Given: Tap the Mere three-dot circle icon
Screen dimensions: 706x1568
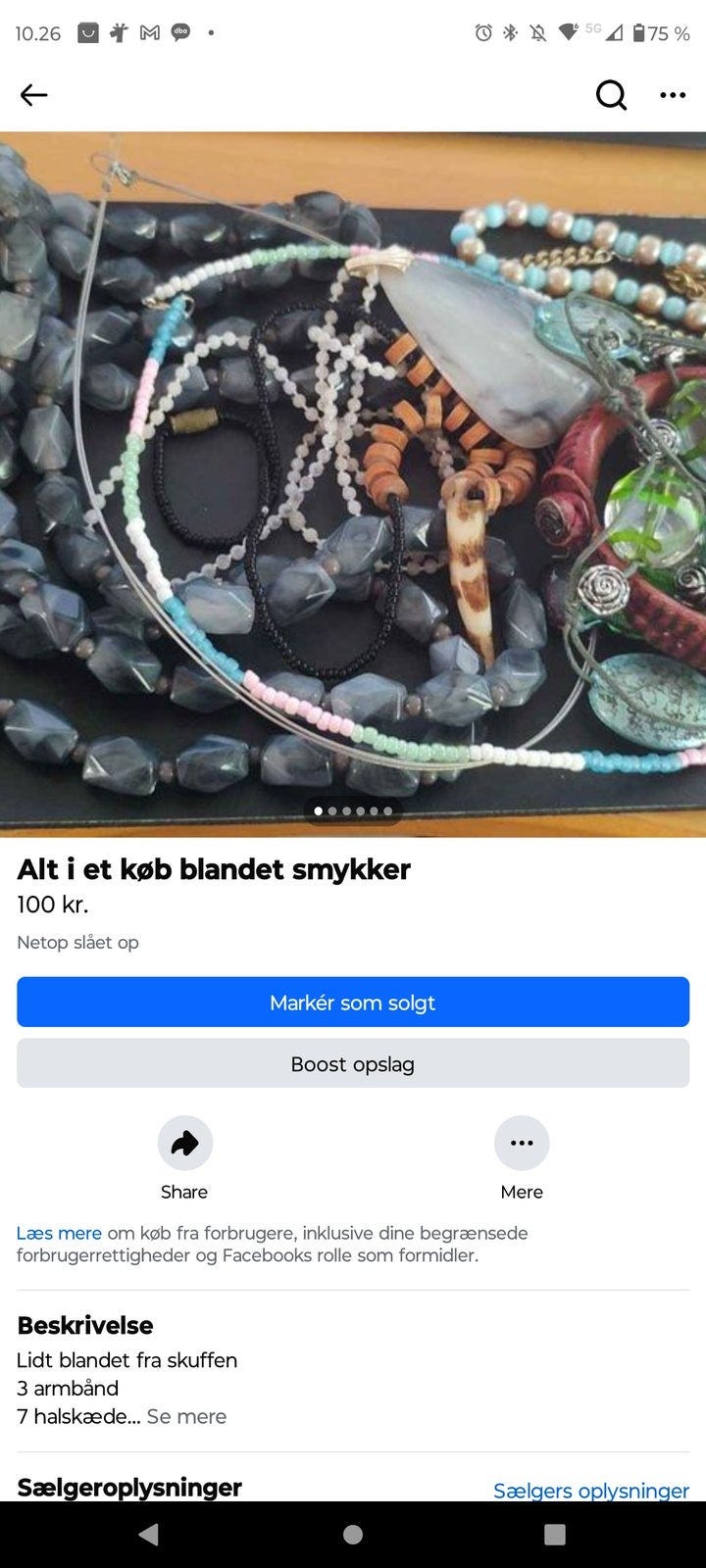Looking at the screenshot, I should (x=522, y=1143).
